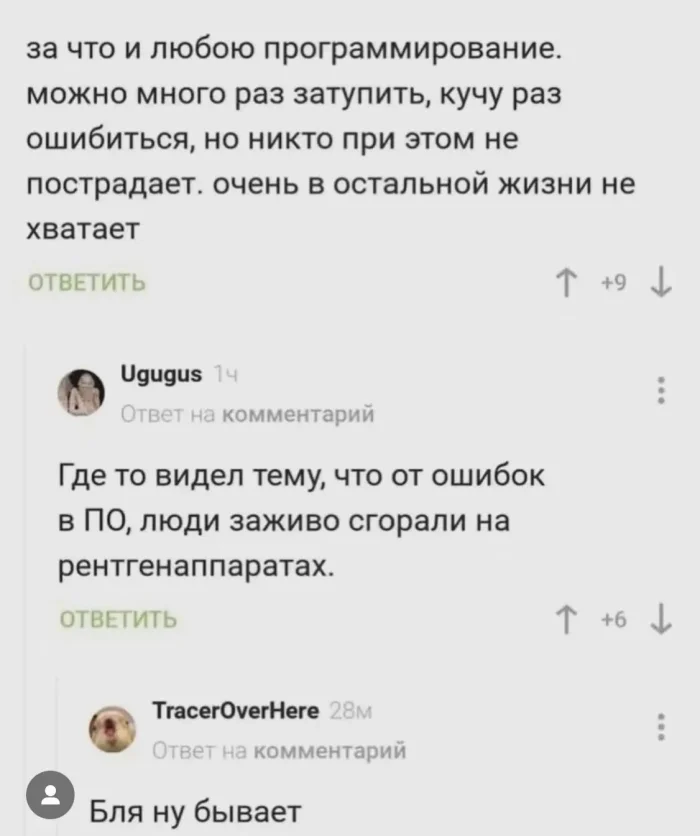700x836 pixels.
Task: Downvote Ugugus's comment rated +6
Action: coord(657,620)
